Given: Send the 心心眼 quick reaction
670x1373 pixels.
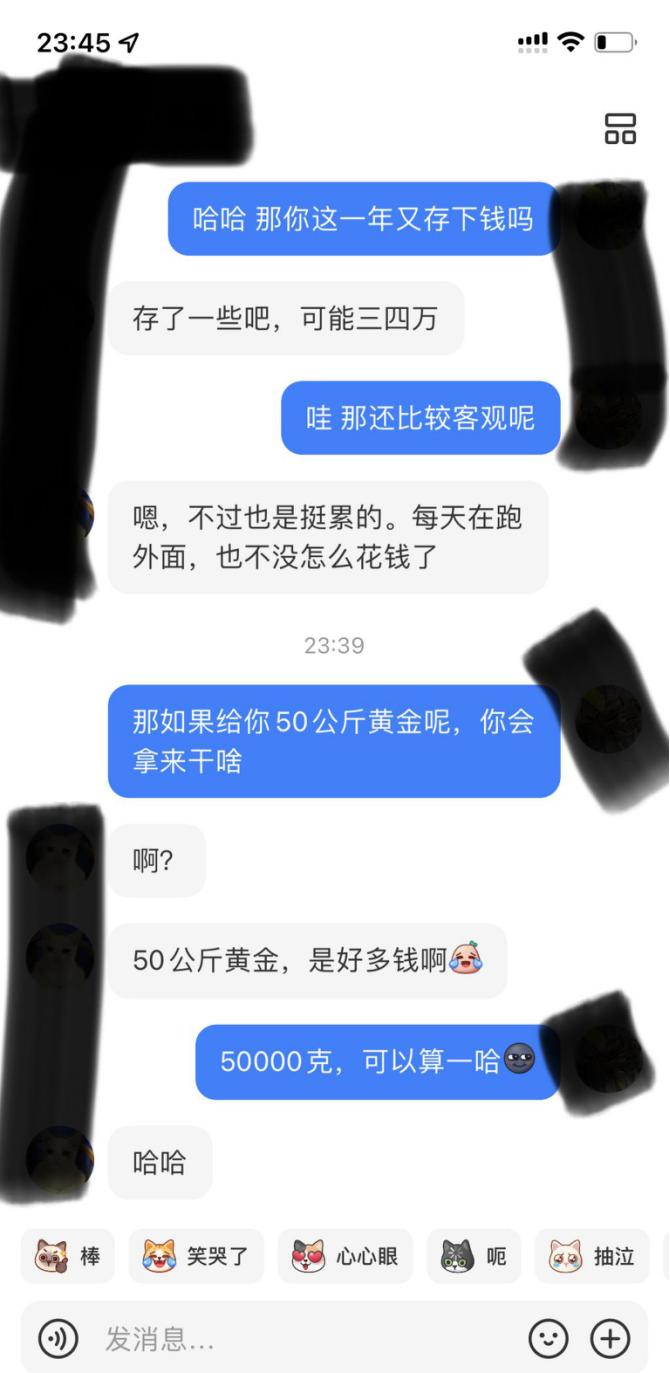Looking at the screenshot, I should [345, 1256].
